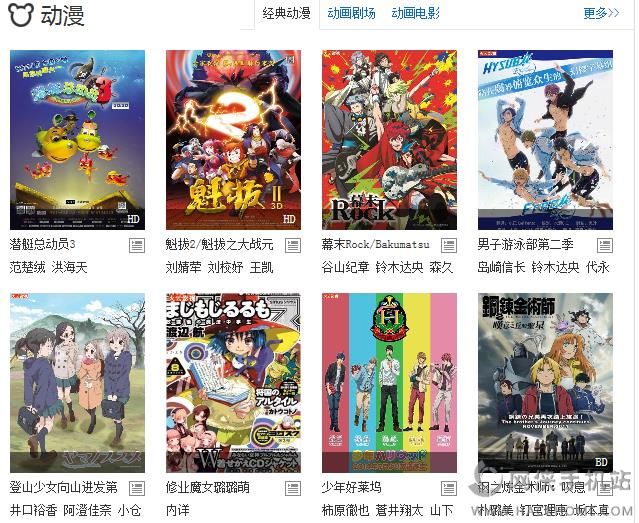The height and width of the screenshot is (523, 639).
Task: Tap the detail icon beside 修业魔女璐璐萌
Action: [x=292, y=488]
